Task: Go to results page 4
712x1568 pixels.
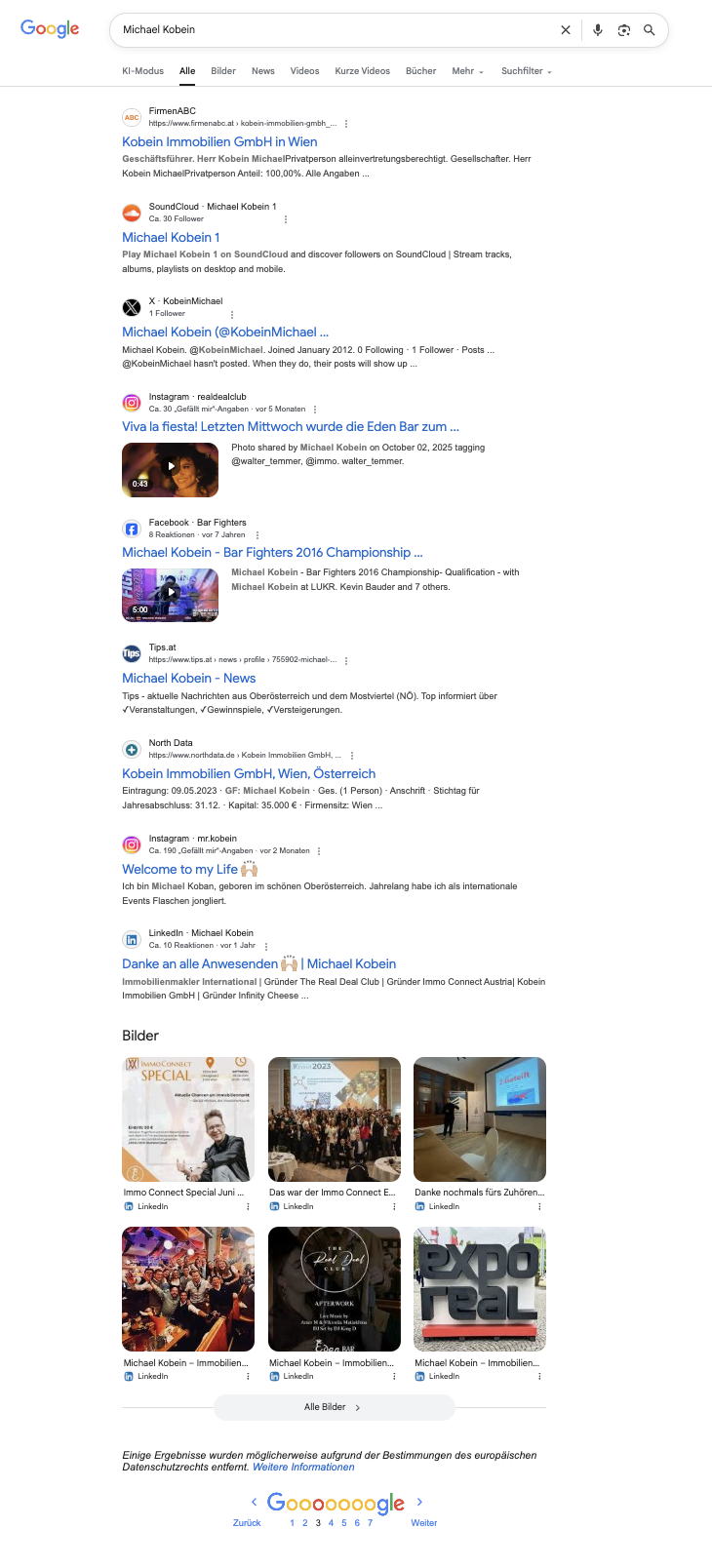Action: [331, 1522]
